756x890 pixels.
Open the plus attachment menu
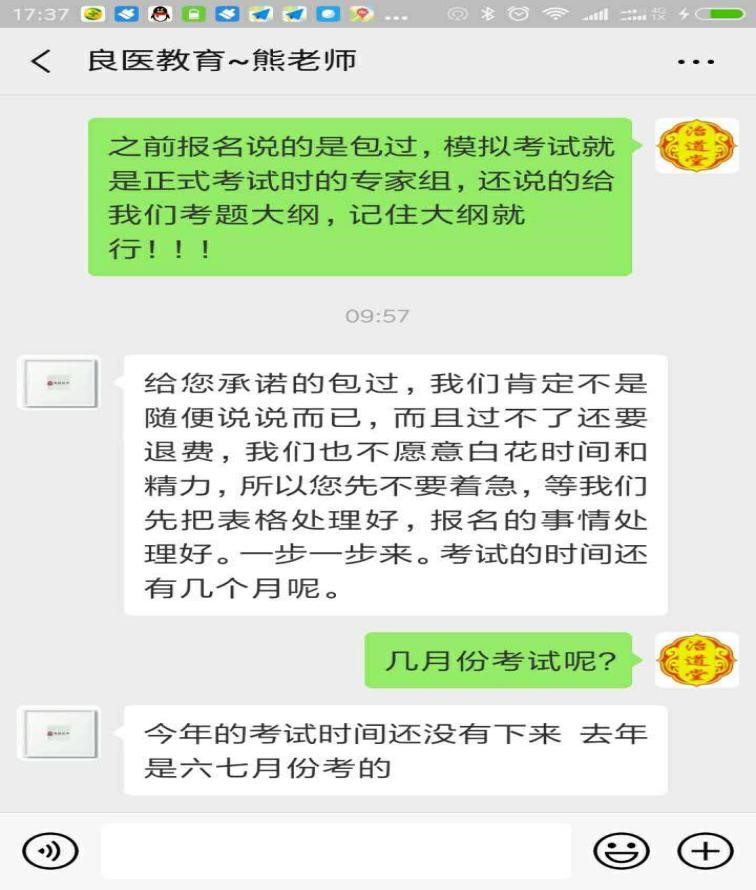(x=705, y=851)
